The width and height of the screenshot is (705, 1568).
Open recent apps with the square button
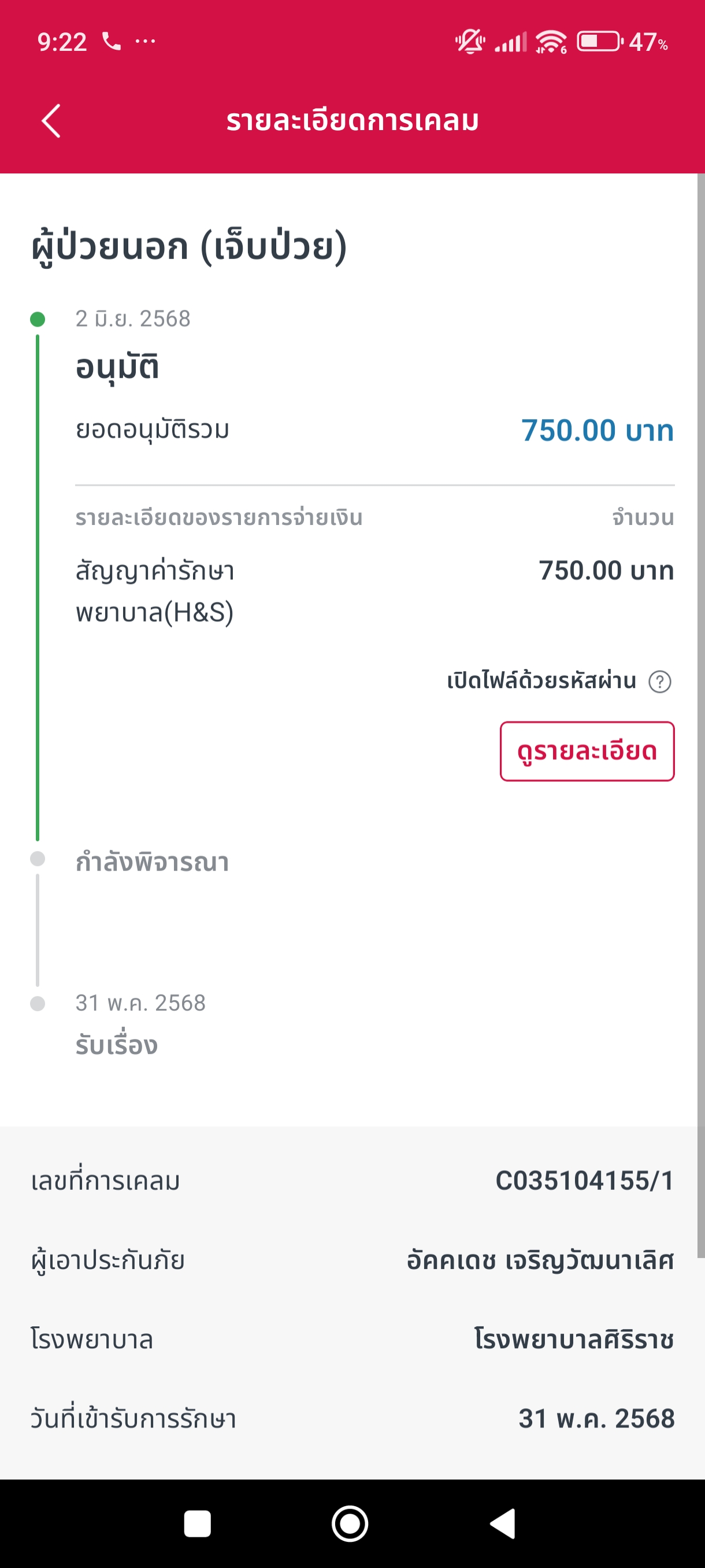pyautogui.click(x=197, y=1524)
